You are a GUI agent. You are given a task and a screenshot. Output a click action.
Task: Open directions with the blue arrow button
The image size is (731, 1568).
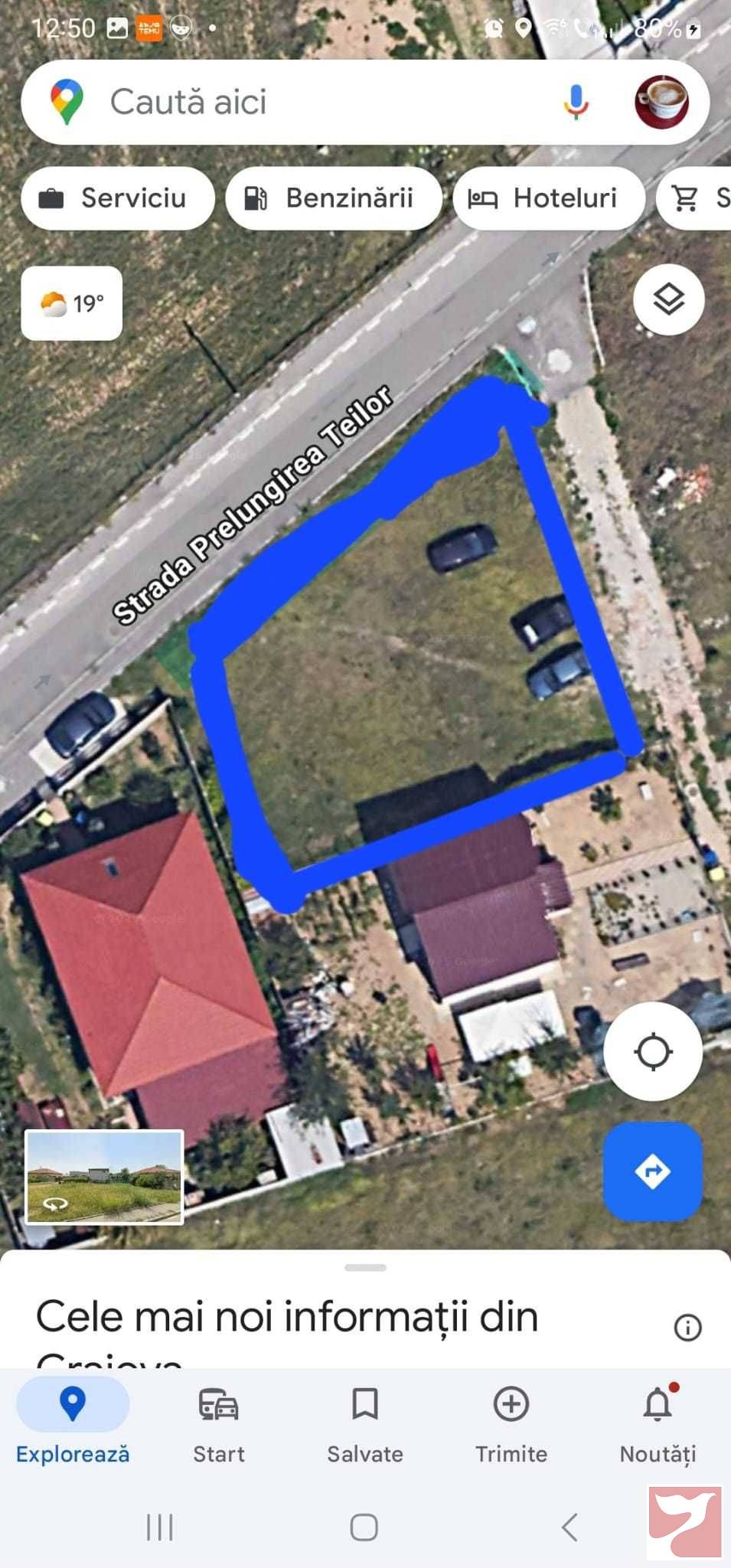pos(653,1171)
